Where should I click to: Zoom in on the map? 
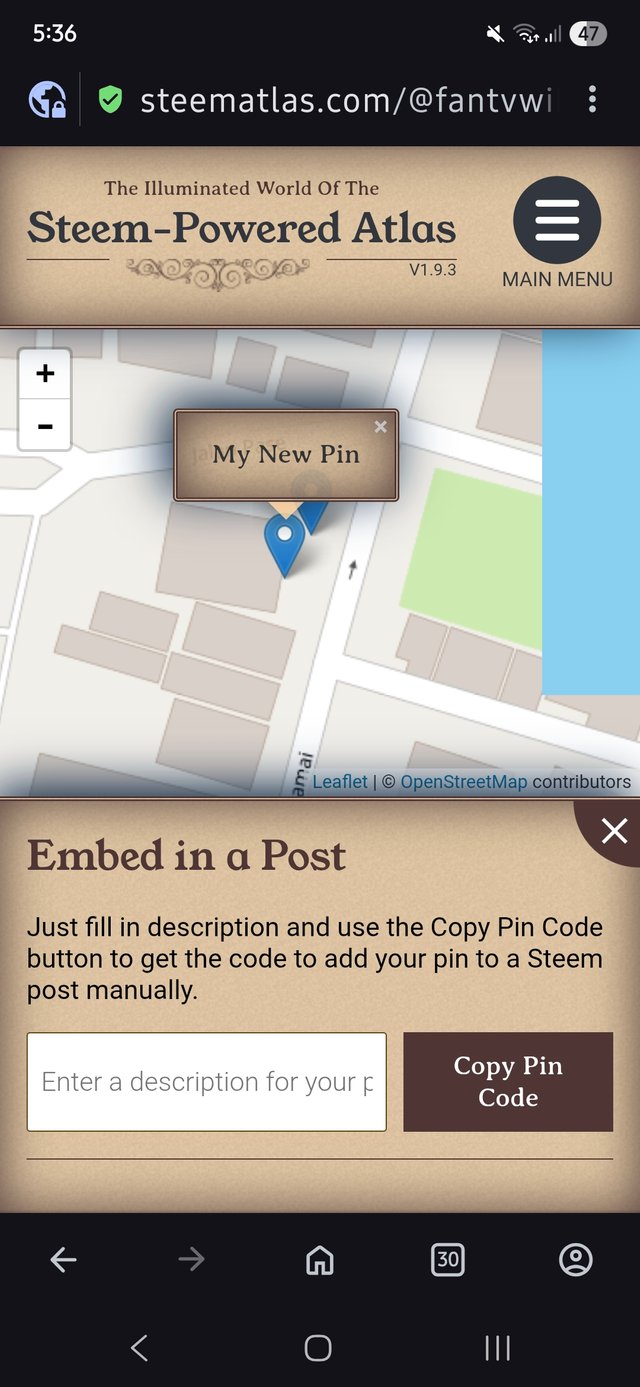click(45, 374)
